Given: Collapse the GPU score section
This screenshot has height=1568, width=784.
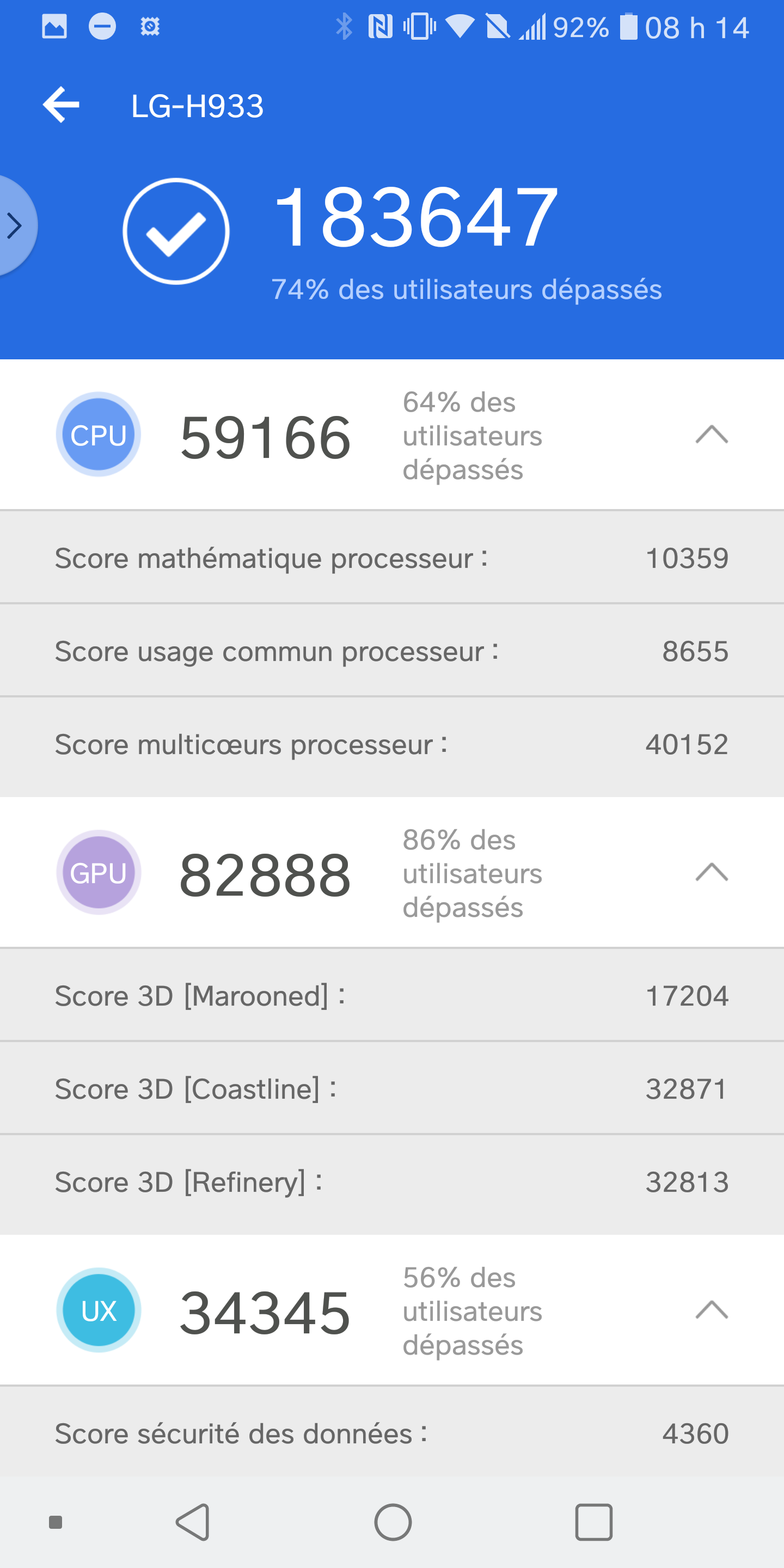Looking at the screenshot, I should tap(711, 872).
